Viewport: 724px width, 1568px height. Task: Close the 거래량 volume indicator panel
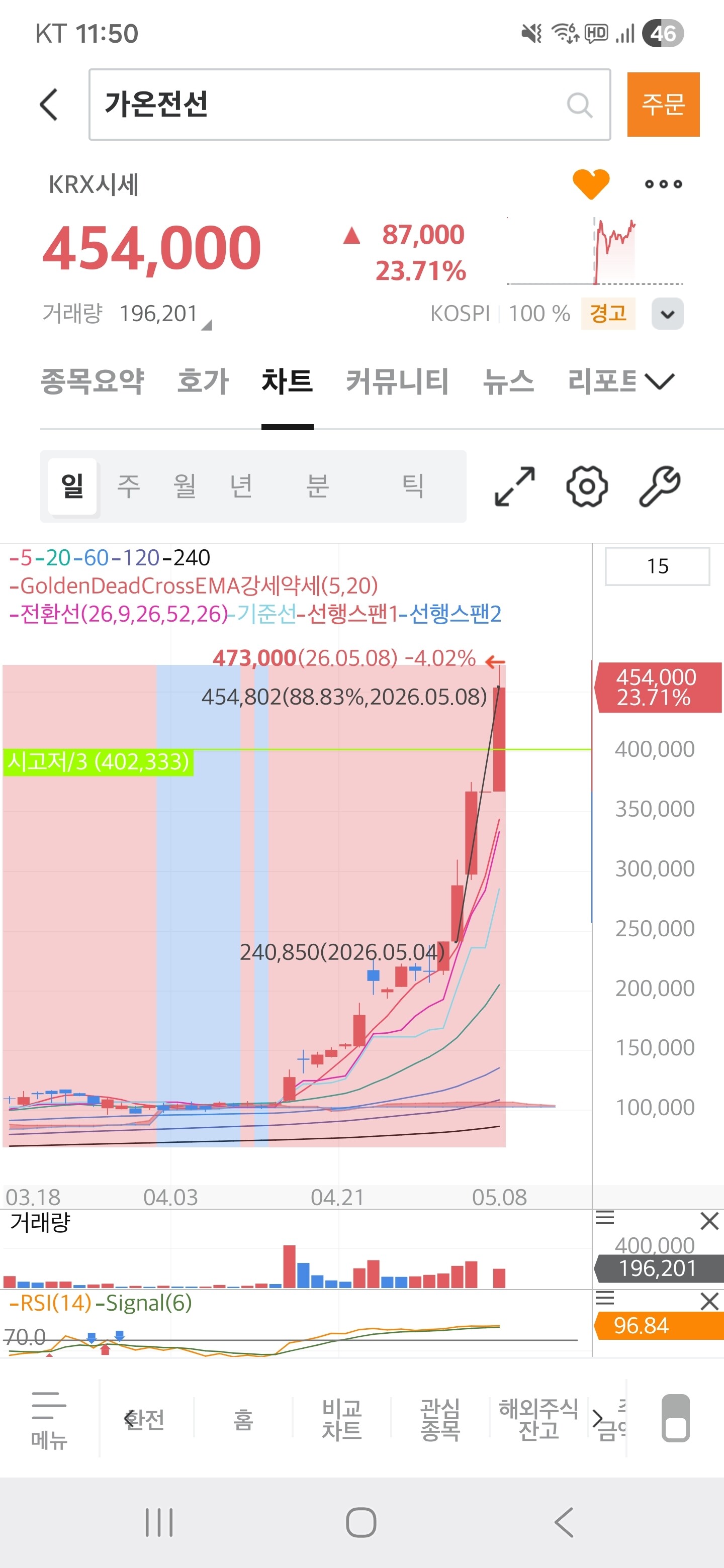709,1221
